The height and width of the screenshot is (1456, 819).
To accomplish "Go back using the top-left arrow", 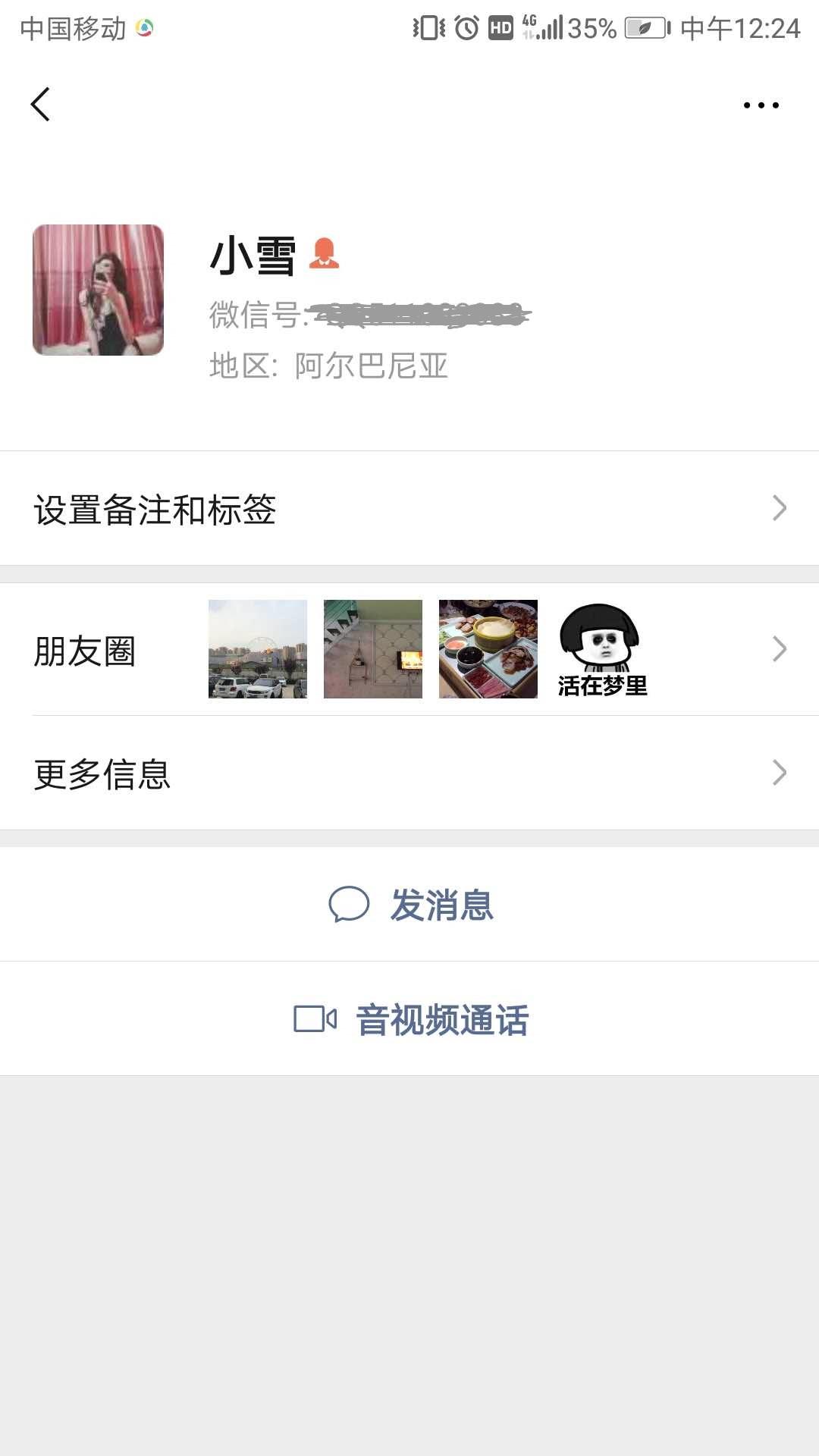I will click(x=41, y=105).
